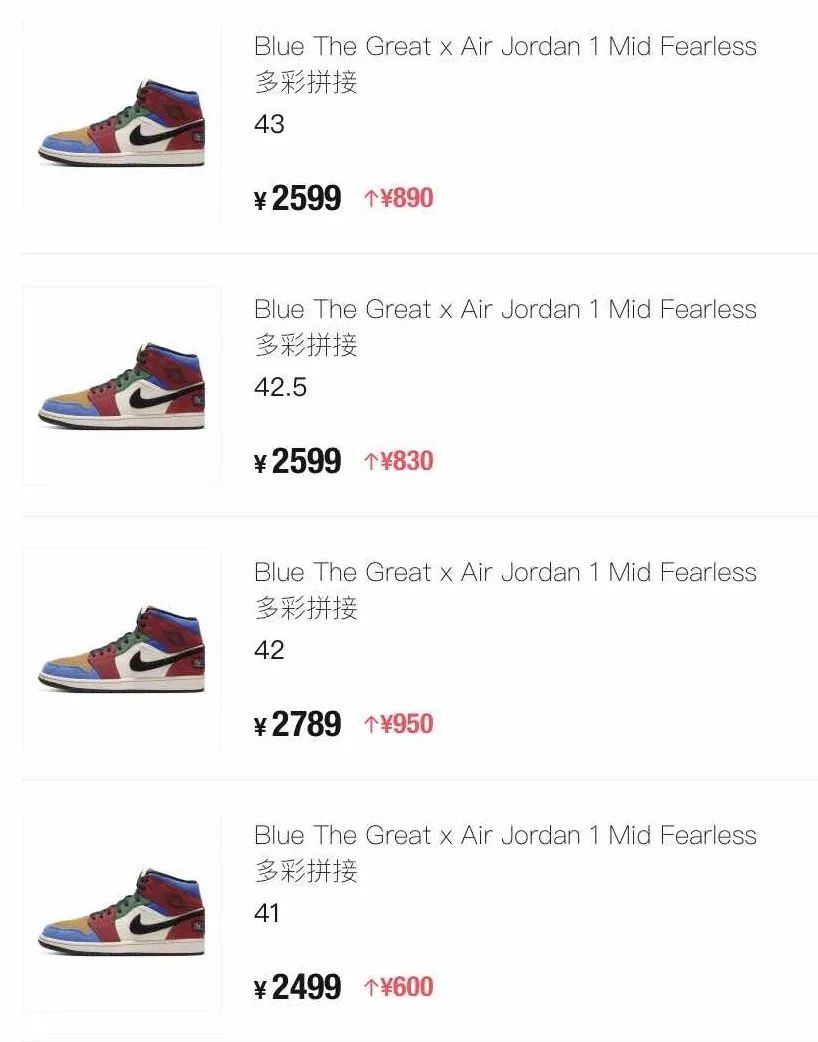Select the size 42 listing at ¥2789
The height and width of the screenshot is (1042, 818).
(x=419, y=649)
